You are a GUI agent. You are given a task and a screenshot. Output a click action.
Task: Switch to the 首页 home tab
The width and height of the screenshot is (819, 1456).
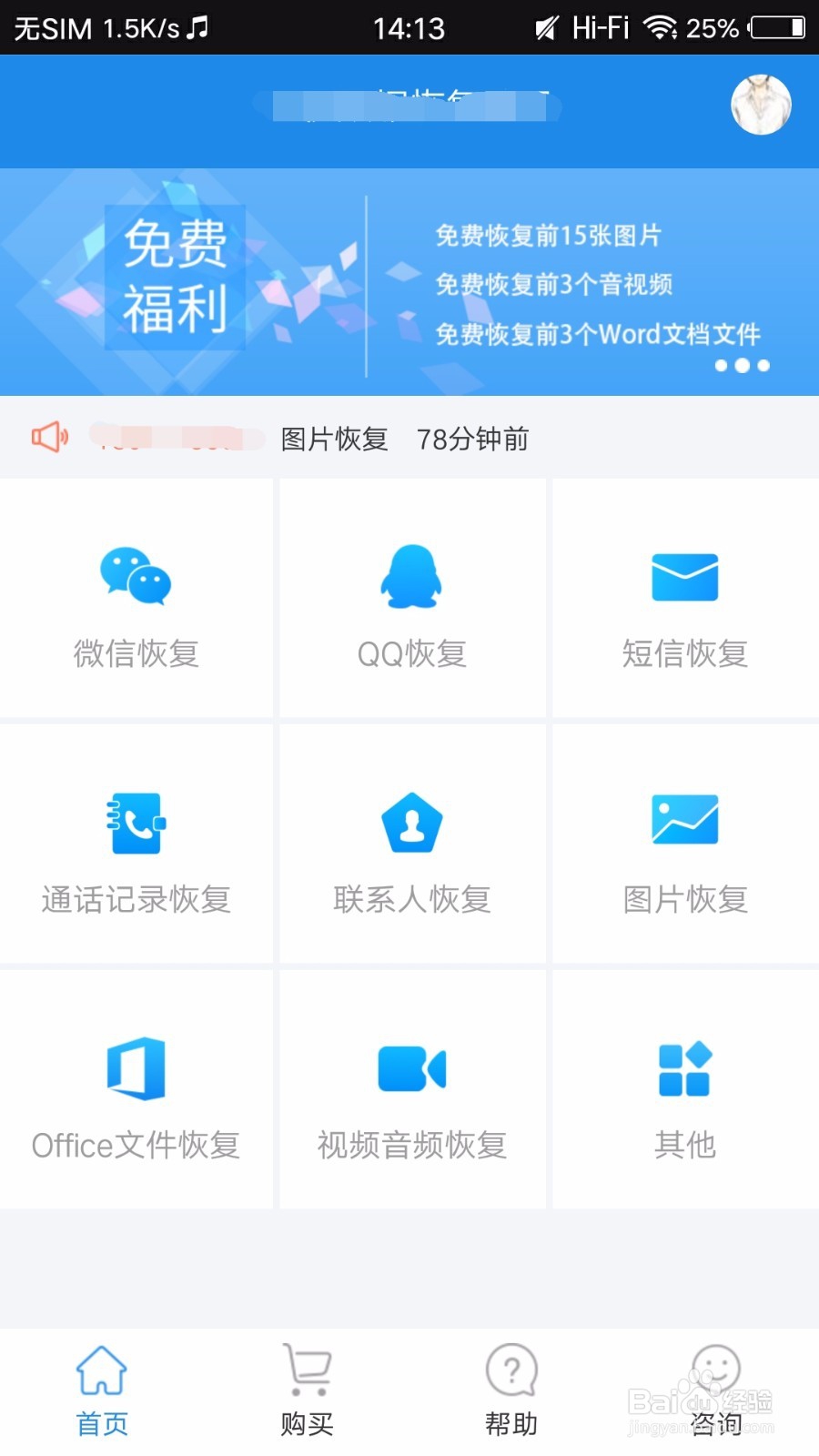pyautogui.click(x=101, y=1388)
